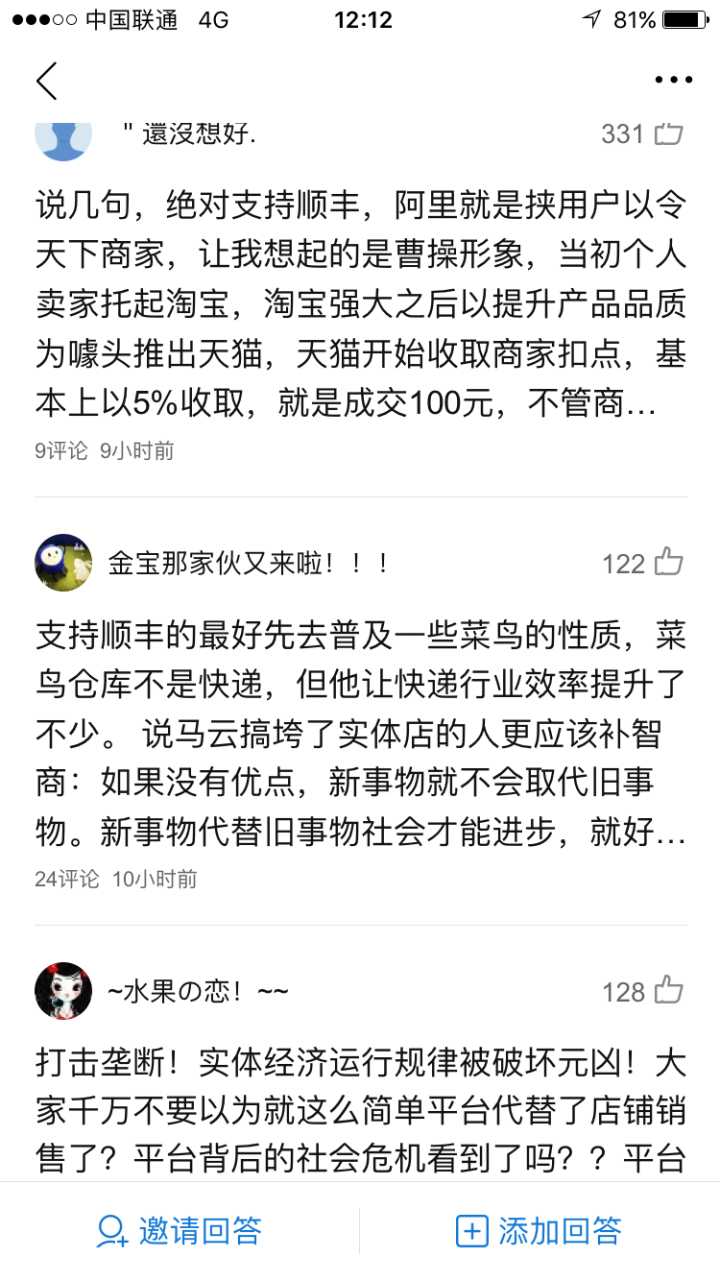Open the avatar of 金宝那家伙又来啦
Viewport: 720px width, 1281px height.
pyautogui.click(x=63, y=563)
